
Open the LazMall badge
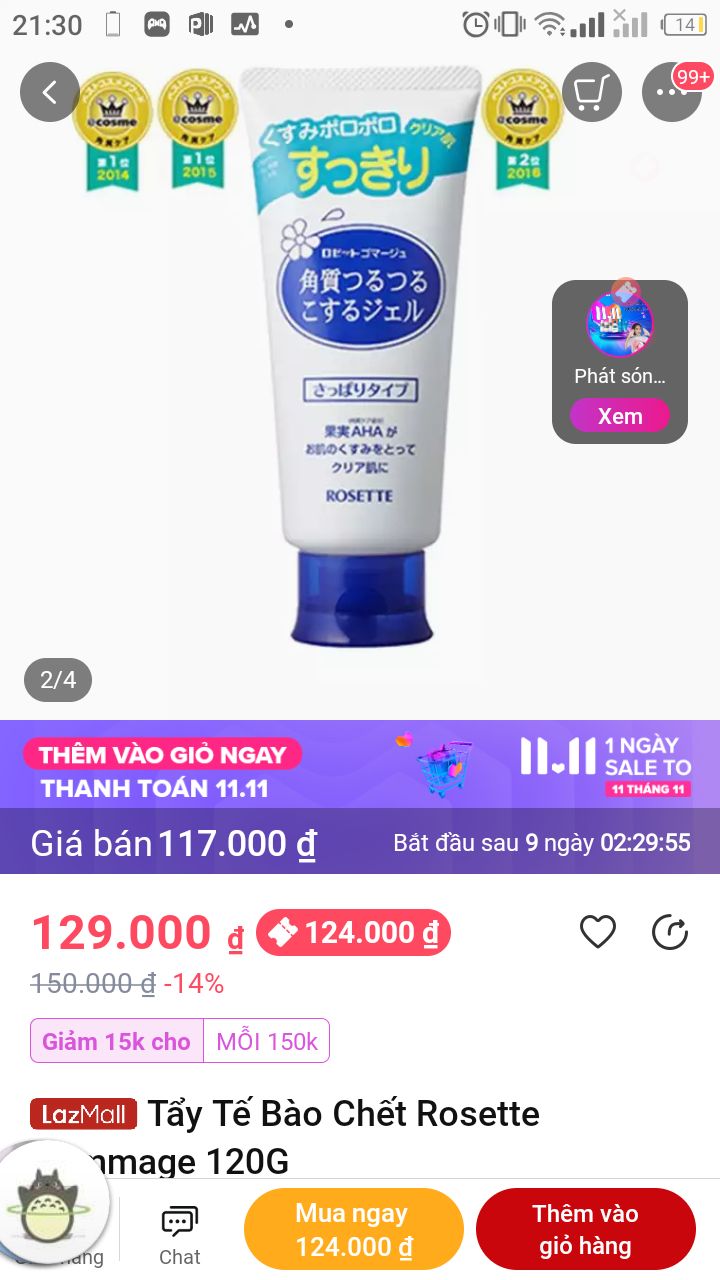pos(83,1114)
